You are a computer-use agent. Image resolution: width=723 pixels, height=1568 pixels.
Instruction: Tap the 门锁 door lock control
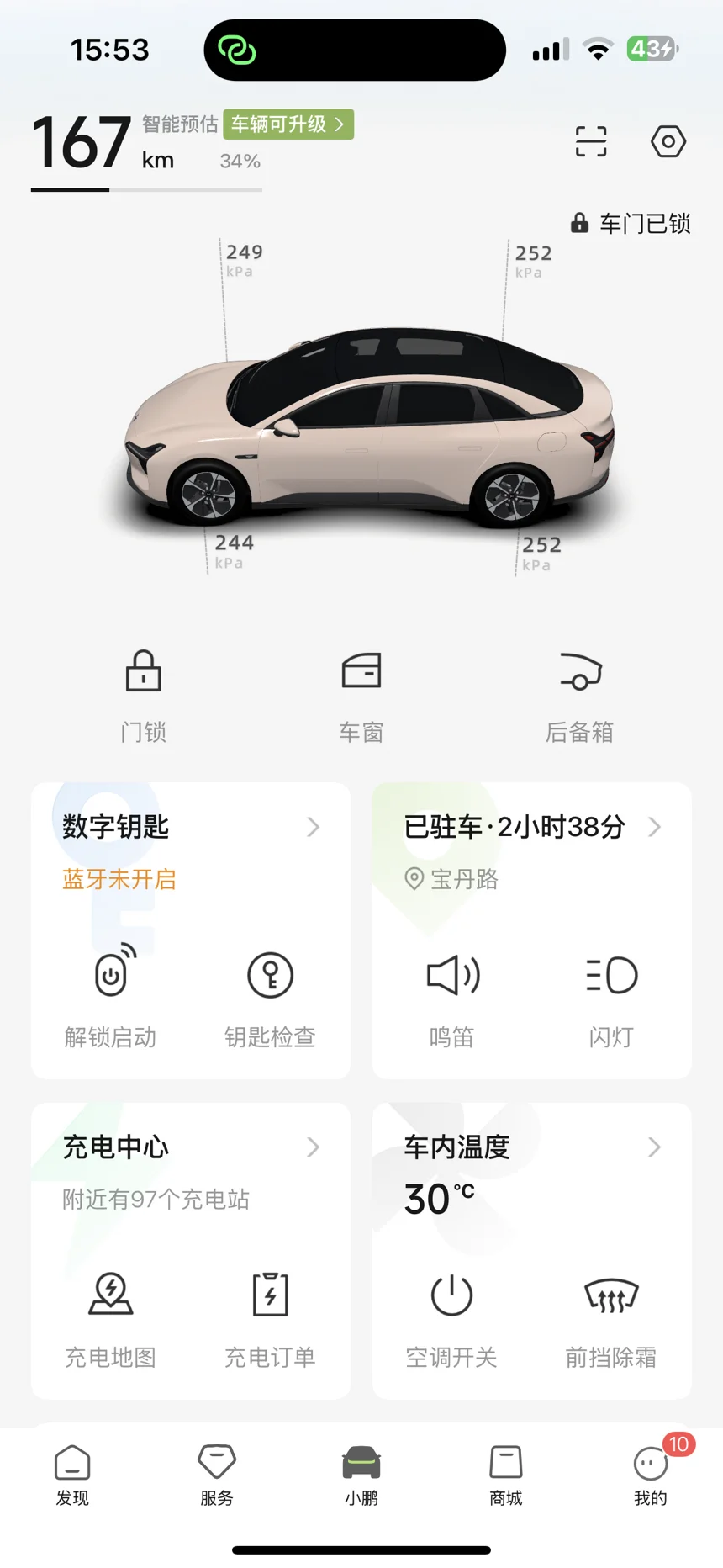click(144, 694)
